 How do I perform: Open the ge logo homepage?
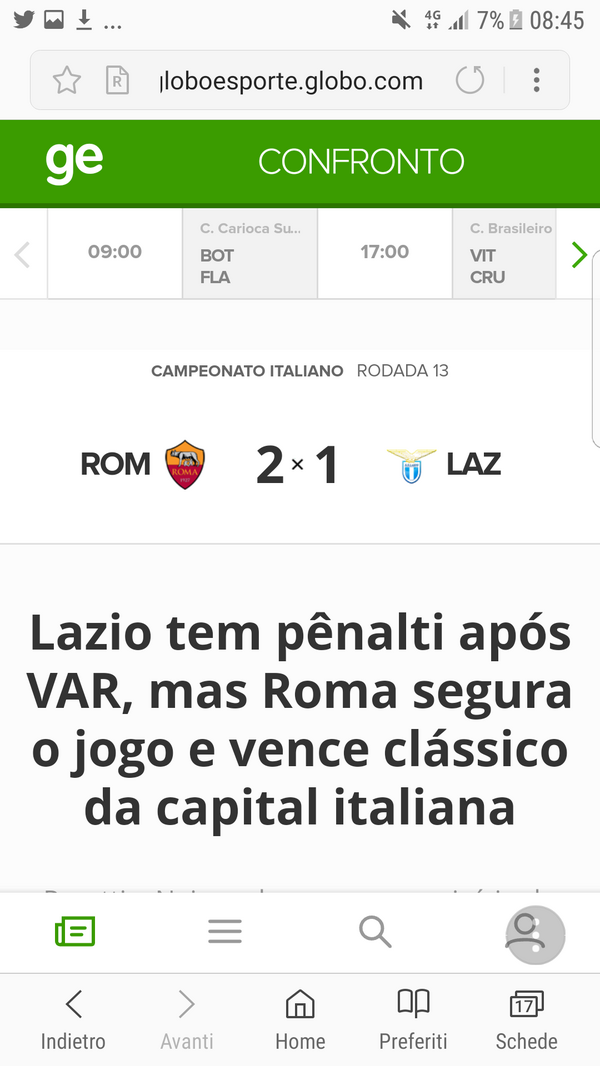[x=74, y=162]
